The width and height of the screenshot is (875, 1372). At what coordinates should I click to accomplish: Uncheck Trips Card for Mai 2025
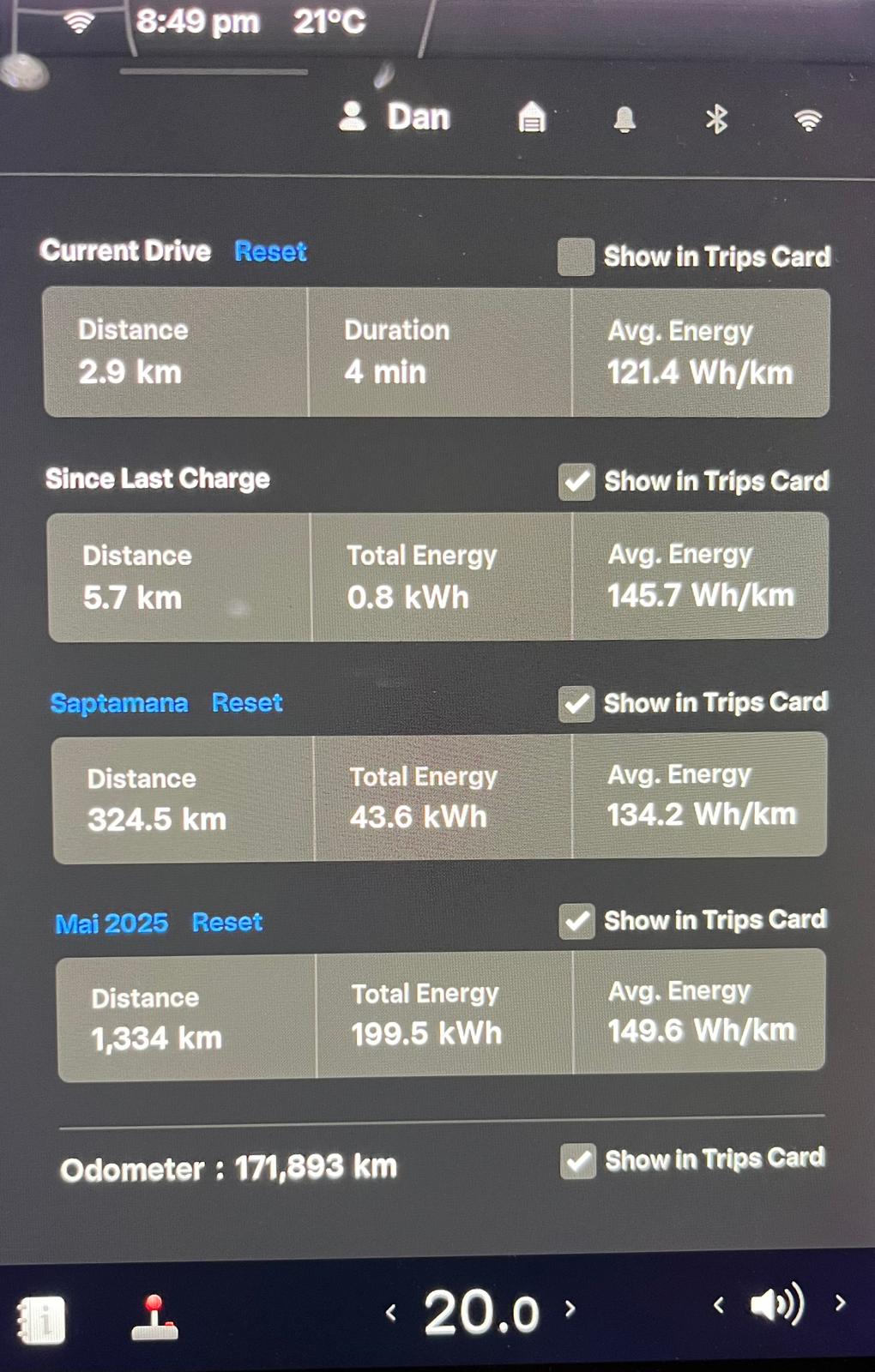(x=576, y=922)
